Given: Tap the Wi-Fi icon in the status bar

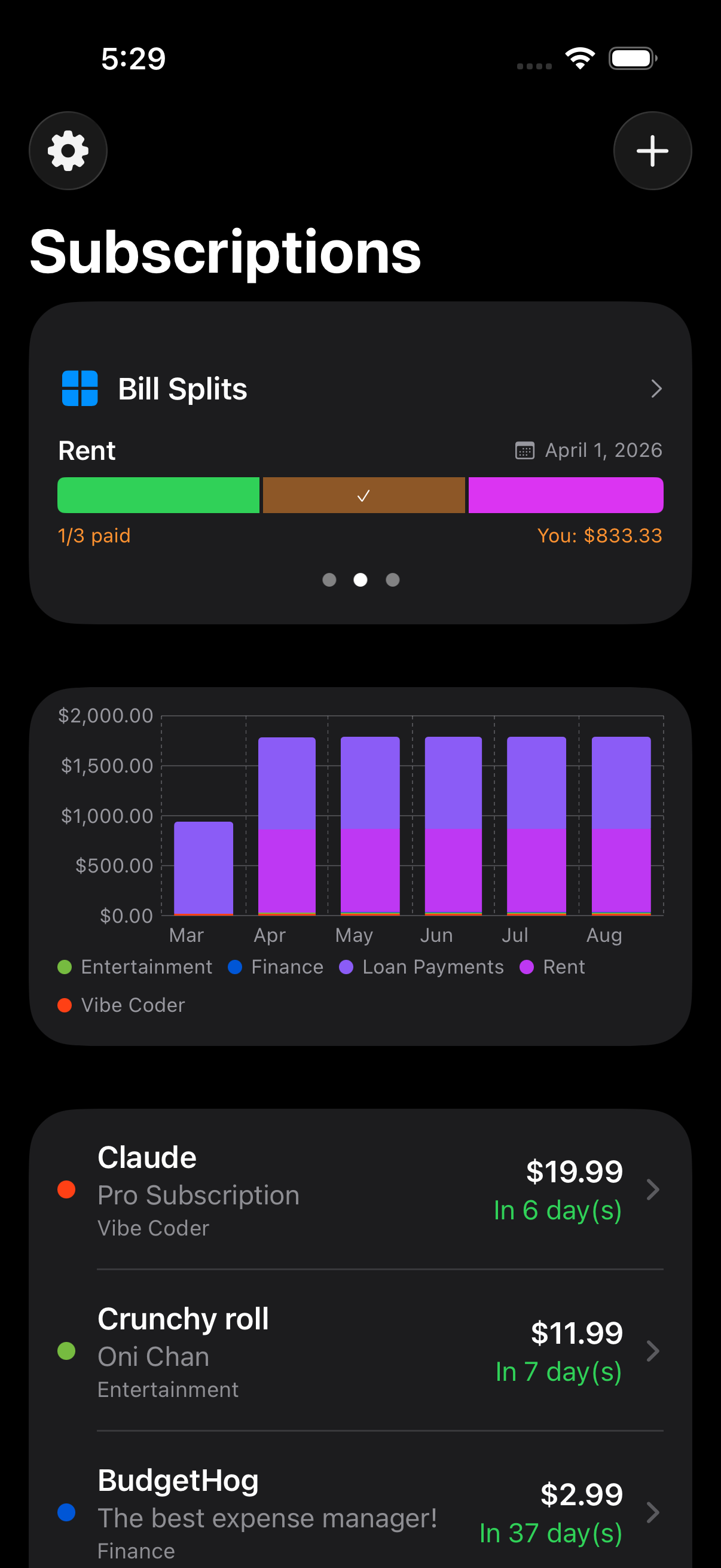Looking at the screenshot, I should point(579,57).
